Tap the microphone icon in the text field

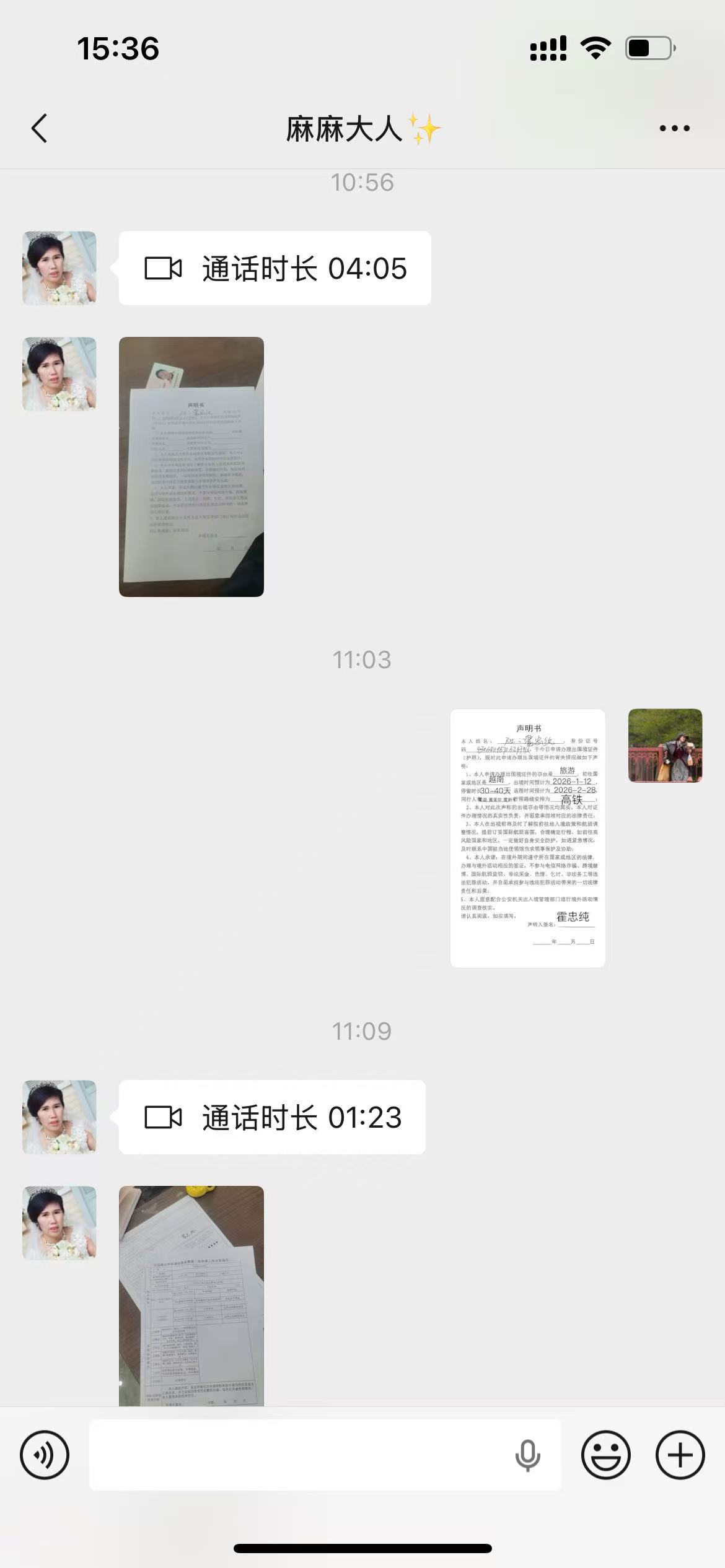click(527, 1455)
